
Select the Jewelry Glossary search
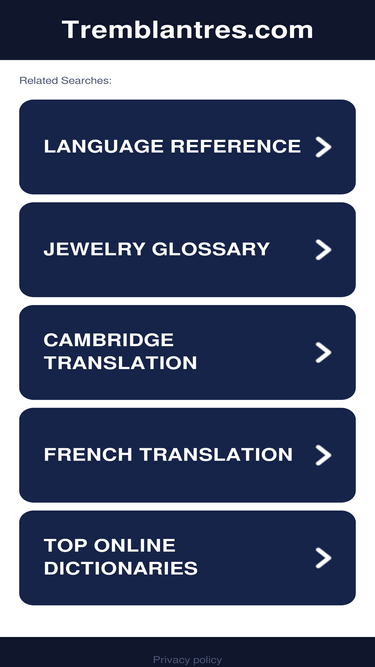(188, 250)
